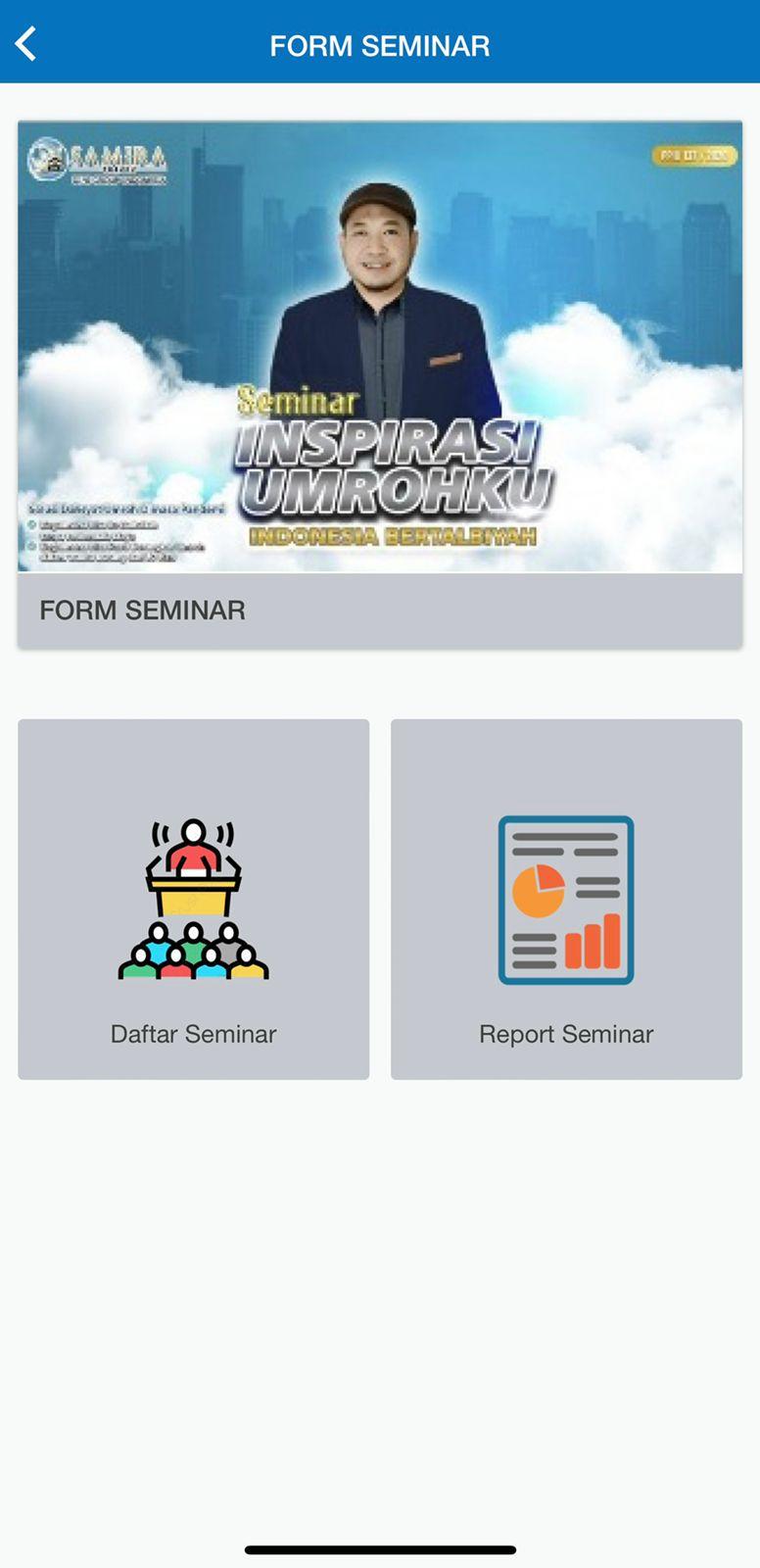Image resolution: width=760 pixels, height=1568 pixels.
Task: Open the Inspirasi Umrohku seminar banner card
Action: (380, 384)
